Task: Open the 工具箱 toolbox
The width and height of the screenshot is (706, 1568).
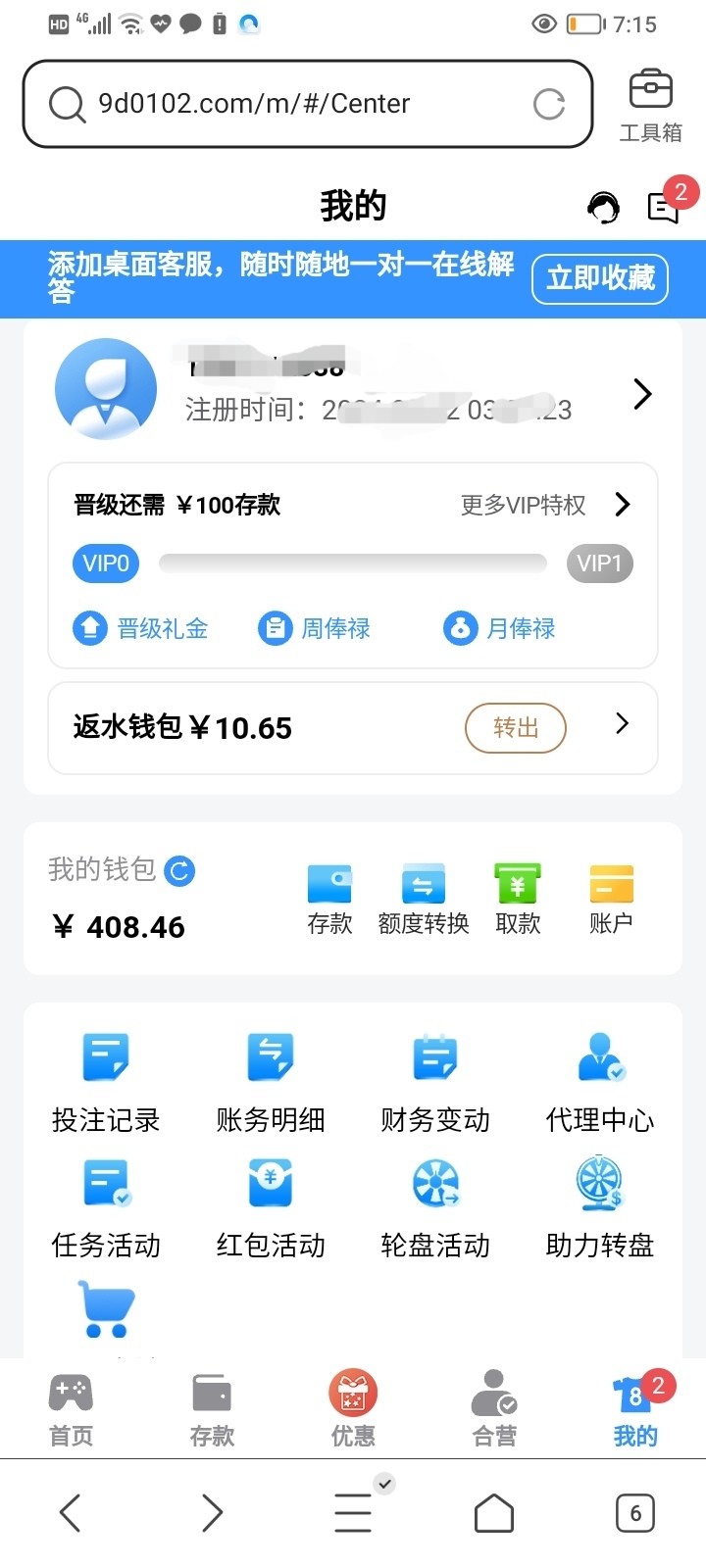Action: click(650, 106)
